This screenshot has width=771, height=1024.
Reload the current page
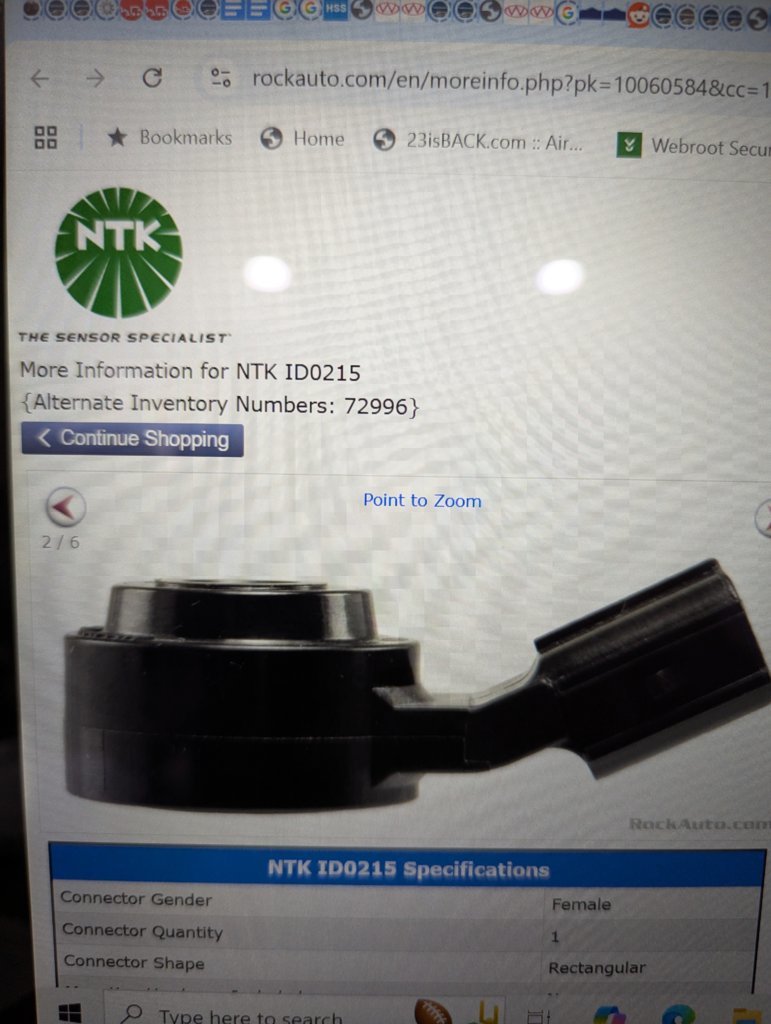coord(152,78)
